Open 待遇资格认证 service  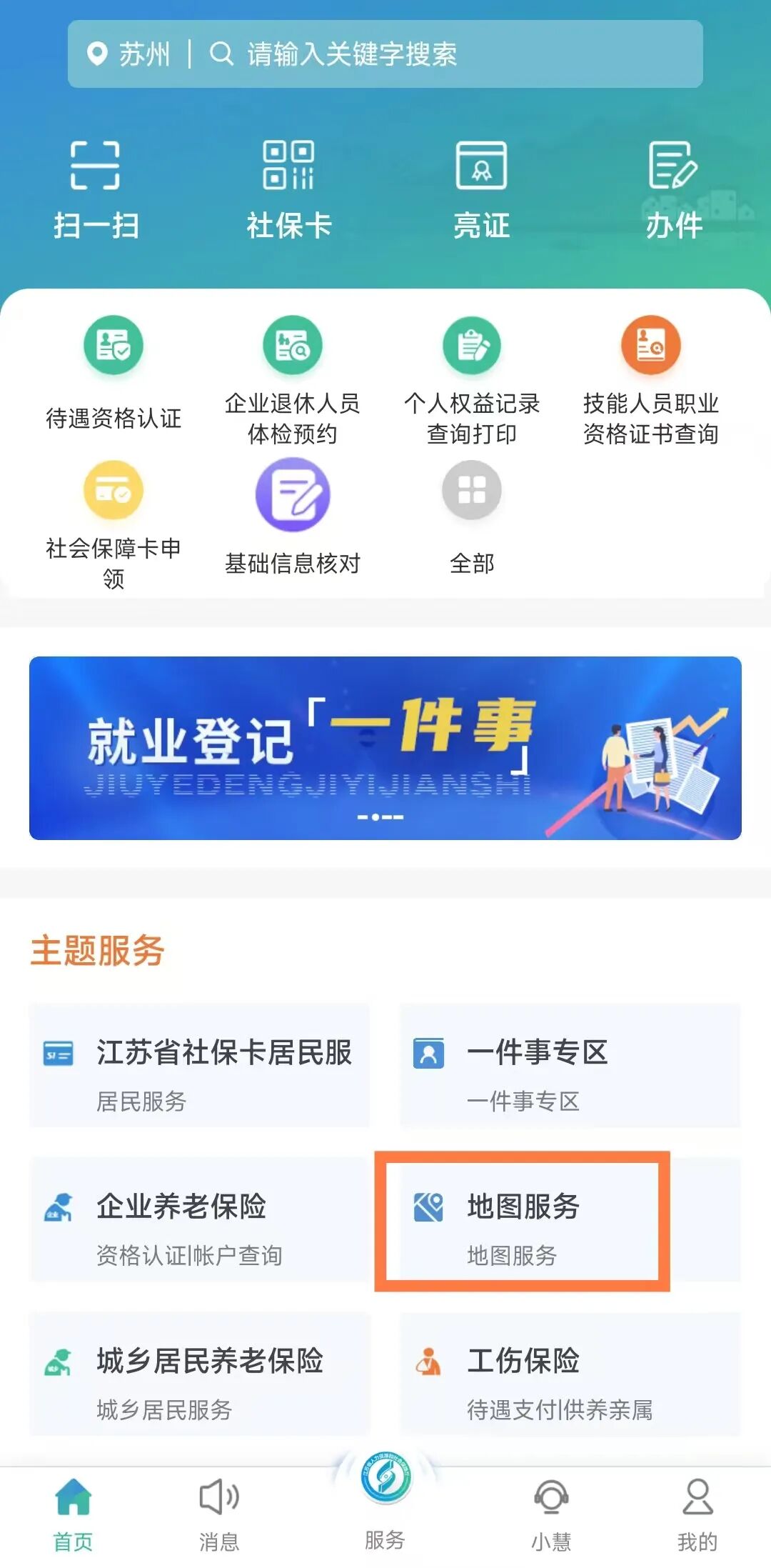tap(114, 373)
